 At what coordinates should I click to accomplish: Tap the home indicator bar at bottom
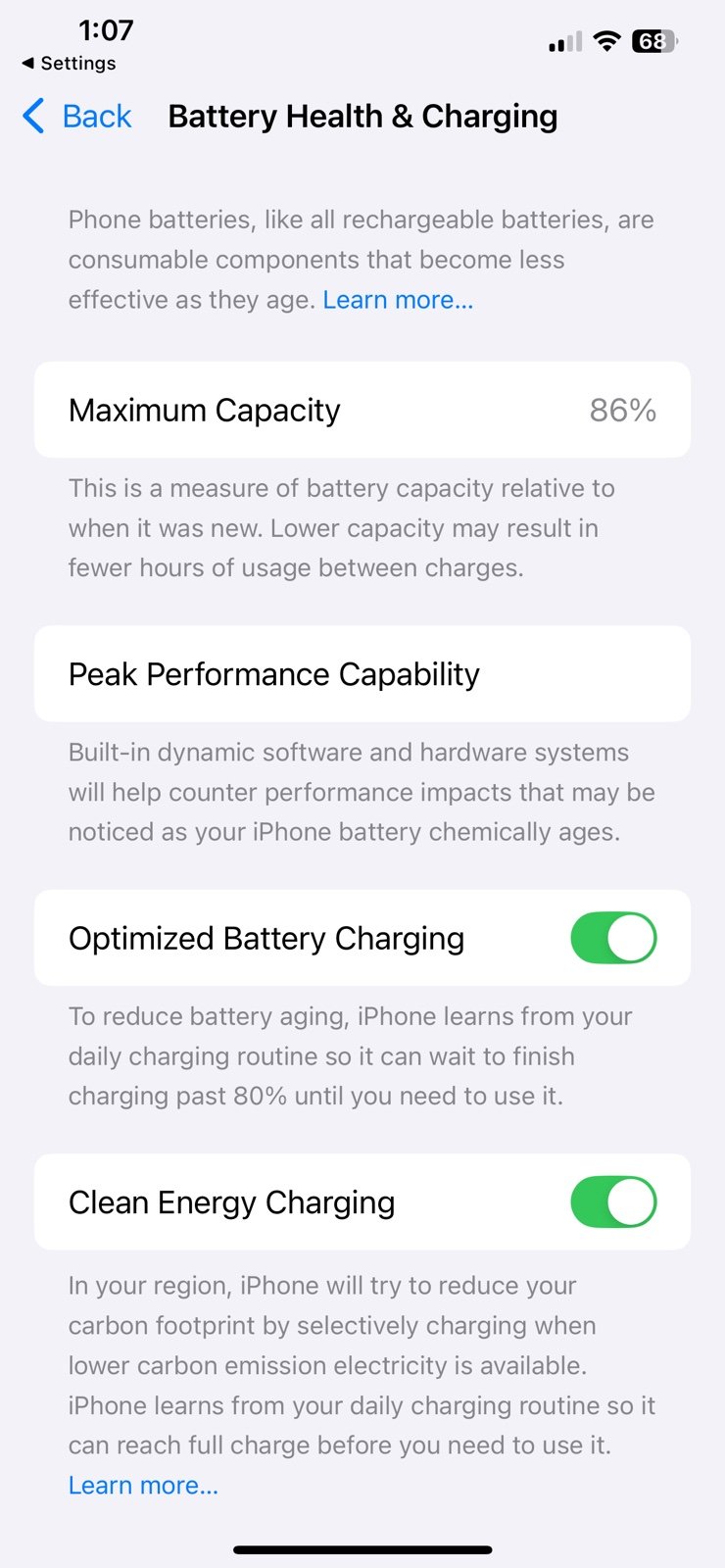[x=362, y=1550]
